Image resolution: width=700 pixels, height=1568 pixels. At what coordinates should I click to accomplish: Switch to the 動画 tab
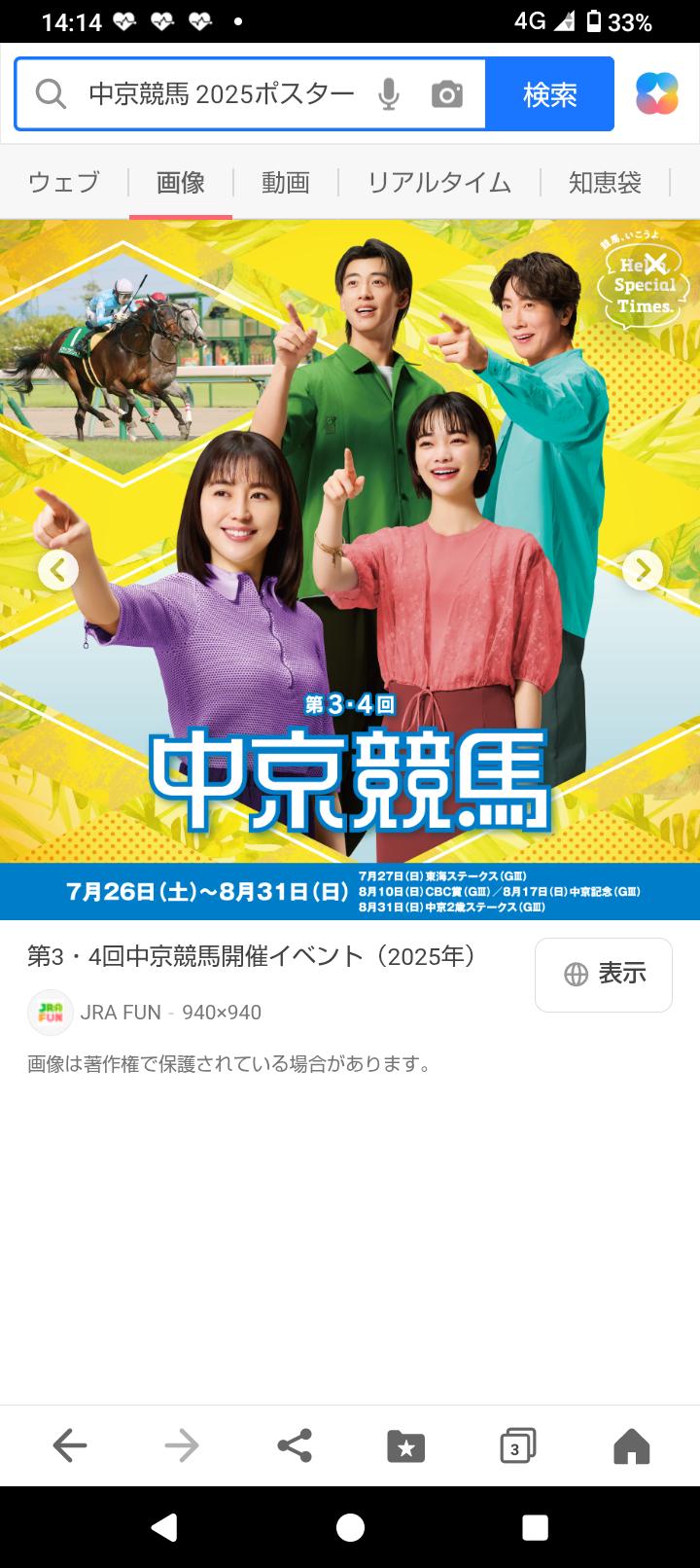pos(286,182)
